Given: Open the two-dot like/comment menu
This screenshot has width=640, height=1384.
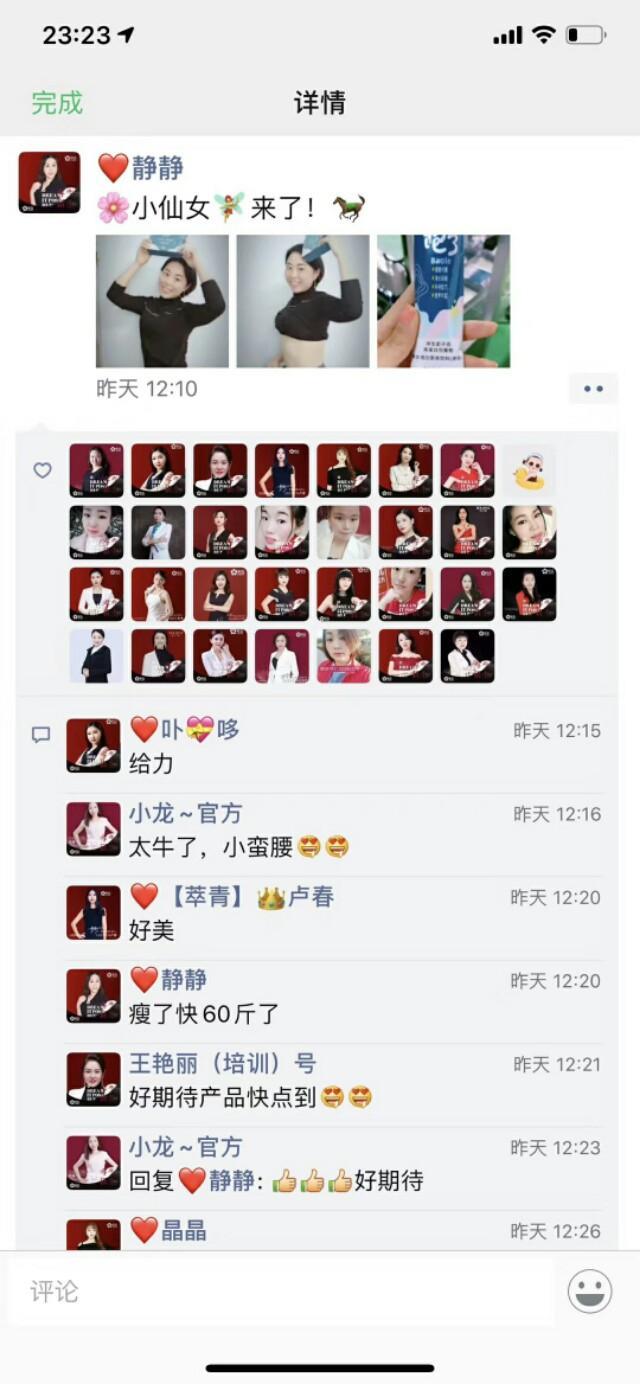Looking at the screenshot, I should point(593,388).
